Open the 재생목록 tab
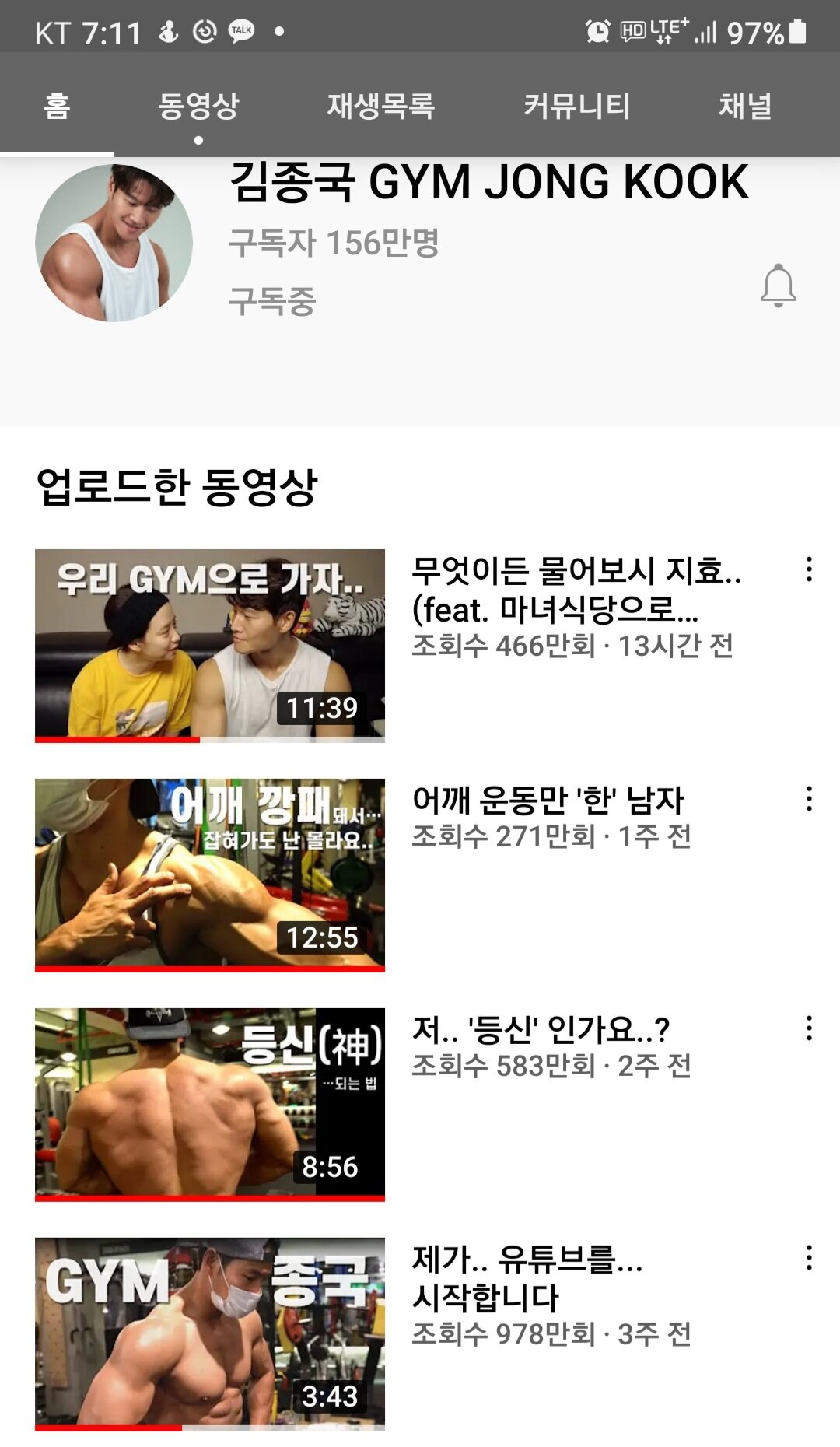The width and height of the screenshot is (840, 1447). [x=380, y=106]
